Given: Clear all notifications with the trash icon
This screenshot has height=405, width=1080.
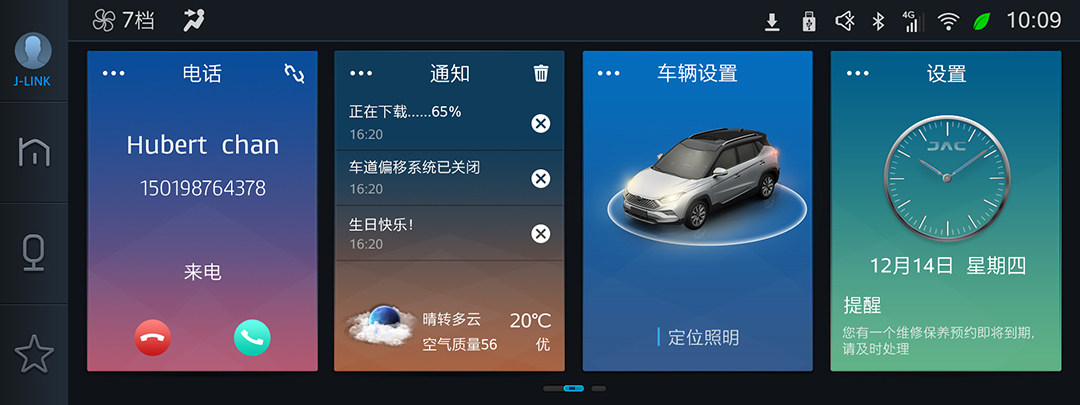Looking at the screenshot, I should click(541, 73).
